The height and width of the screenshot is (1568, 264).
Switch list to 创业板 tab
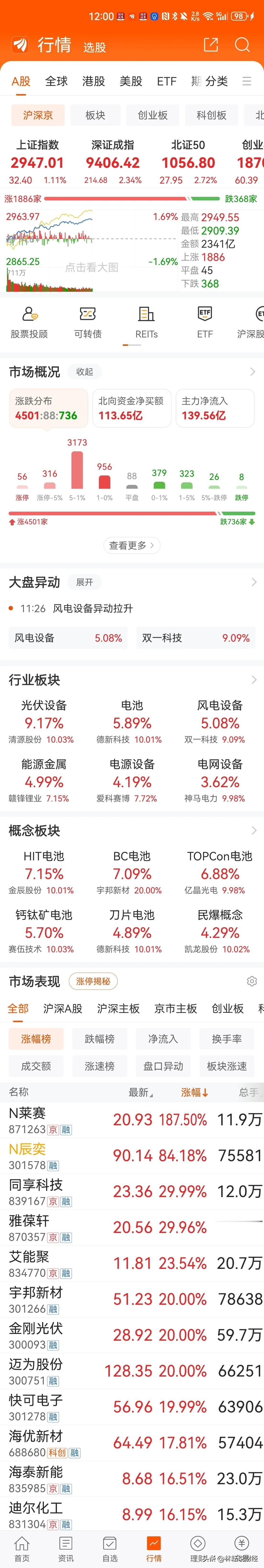tap(227, 1009)
